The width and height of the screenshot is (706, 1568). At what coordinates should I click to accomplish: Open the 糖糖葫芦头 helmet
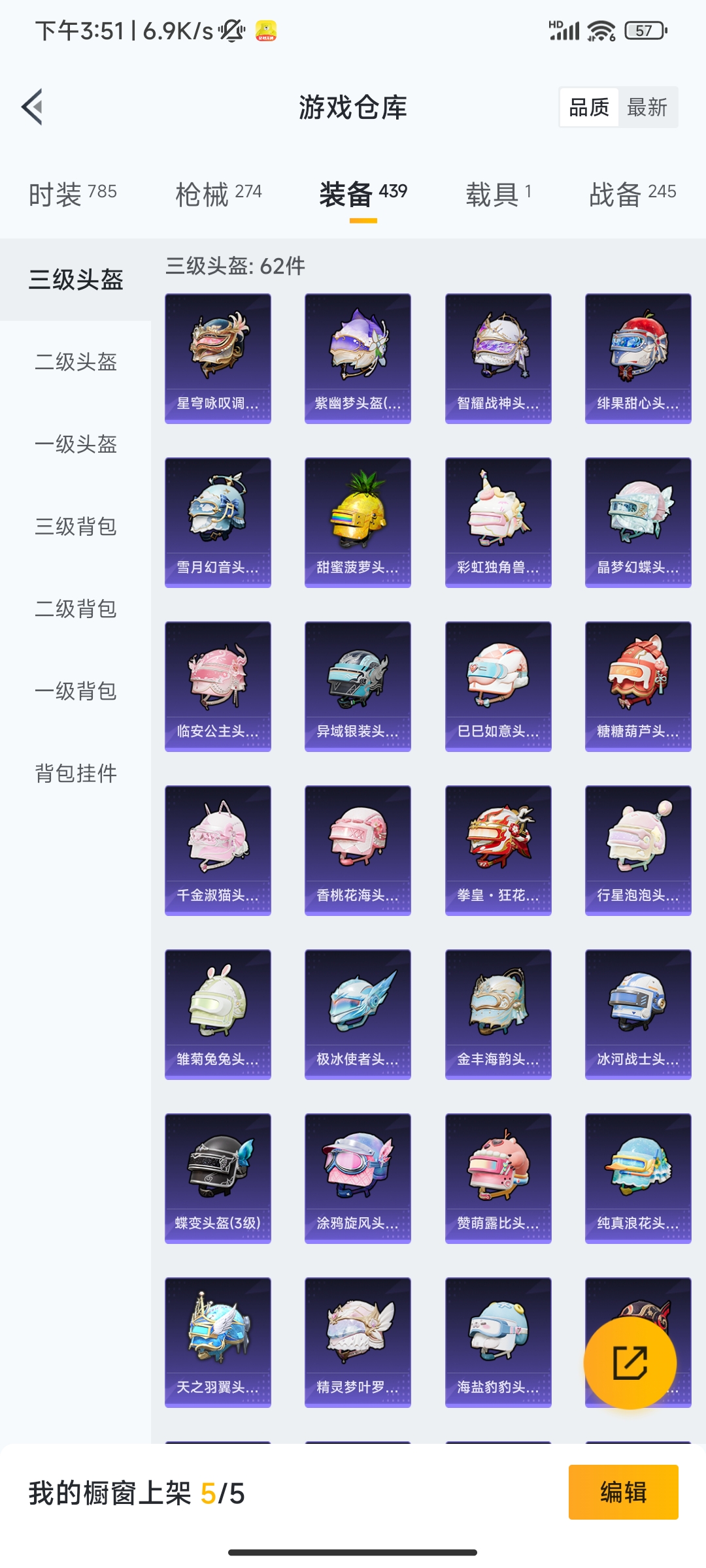pyautogui.click(x=638, y=687)
